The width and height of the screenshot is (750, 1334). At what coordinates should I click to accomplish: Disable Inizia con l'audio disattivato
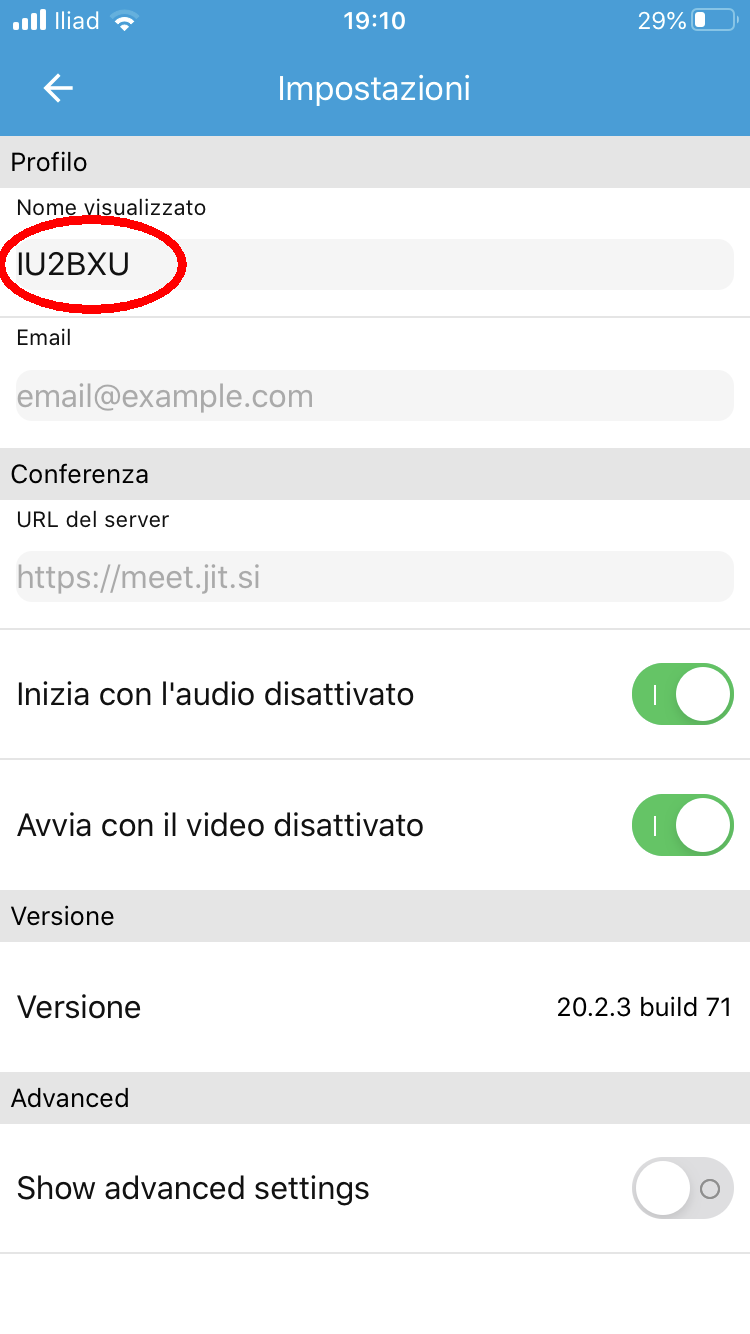coord(682,694)
